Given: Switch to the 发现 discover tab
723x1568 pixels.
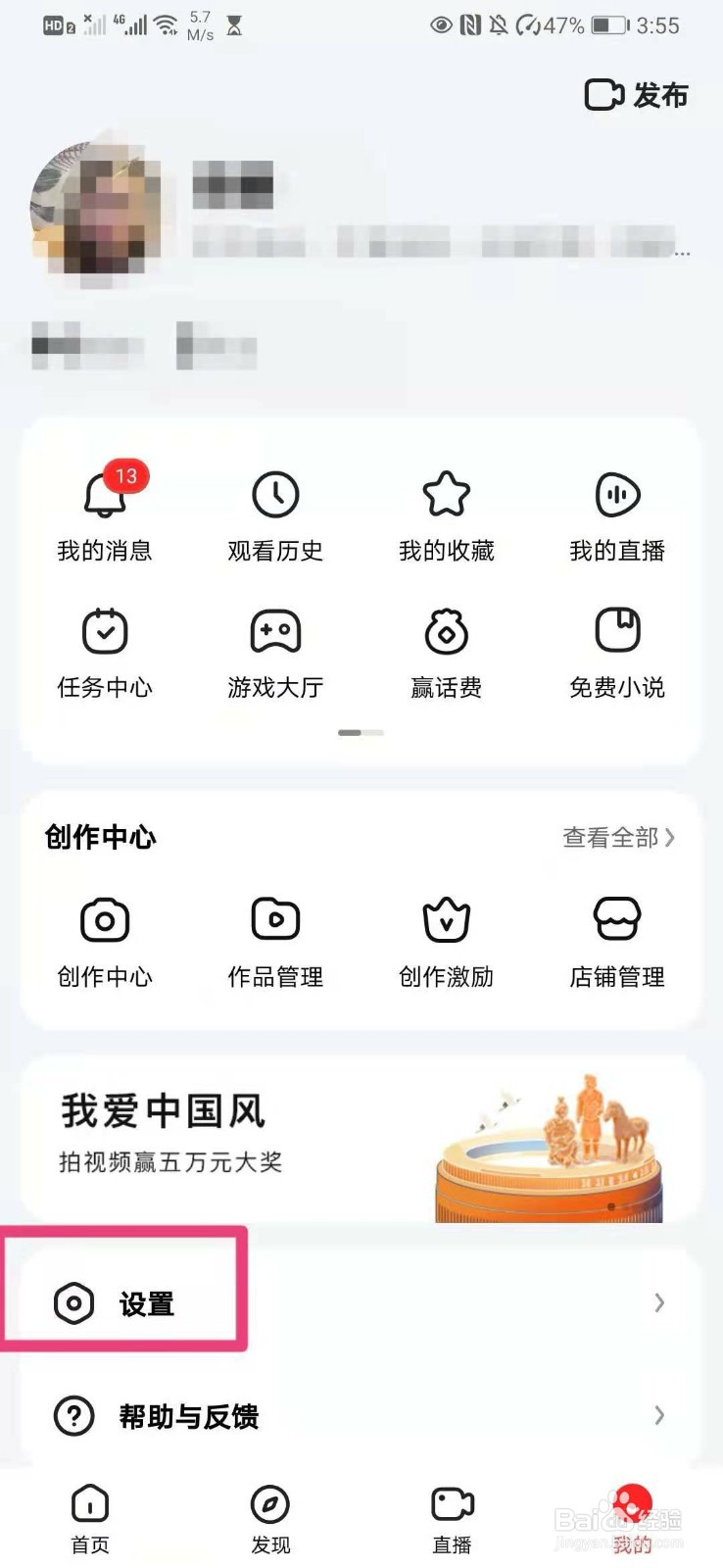Looking at the screenshot, I should point(270,1520).
